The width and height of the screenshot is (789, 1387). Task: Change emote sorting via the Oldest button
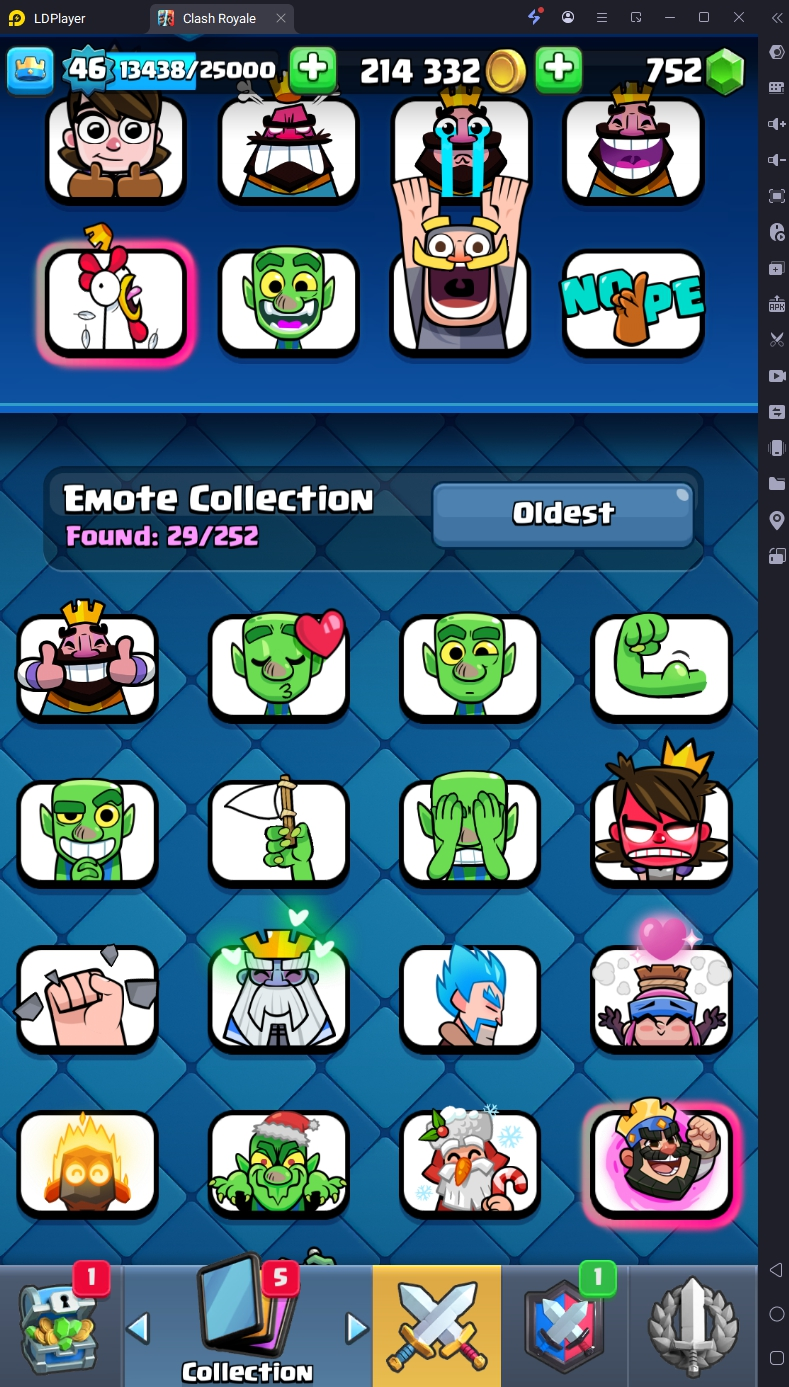point(563,514)
